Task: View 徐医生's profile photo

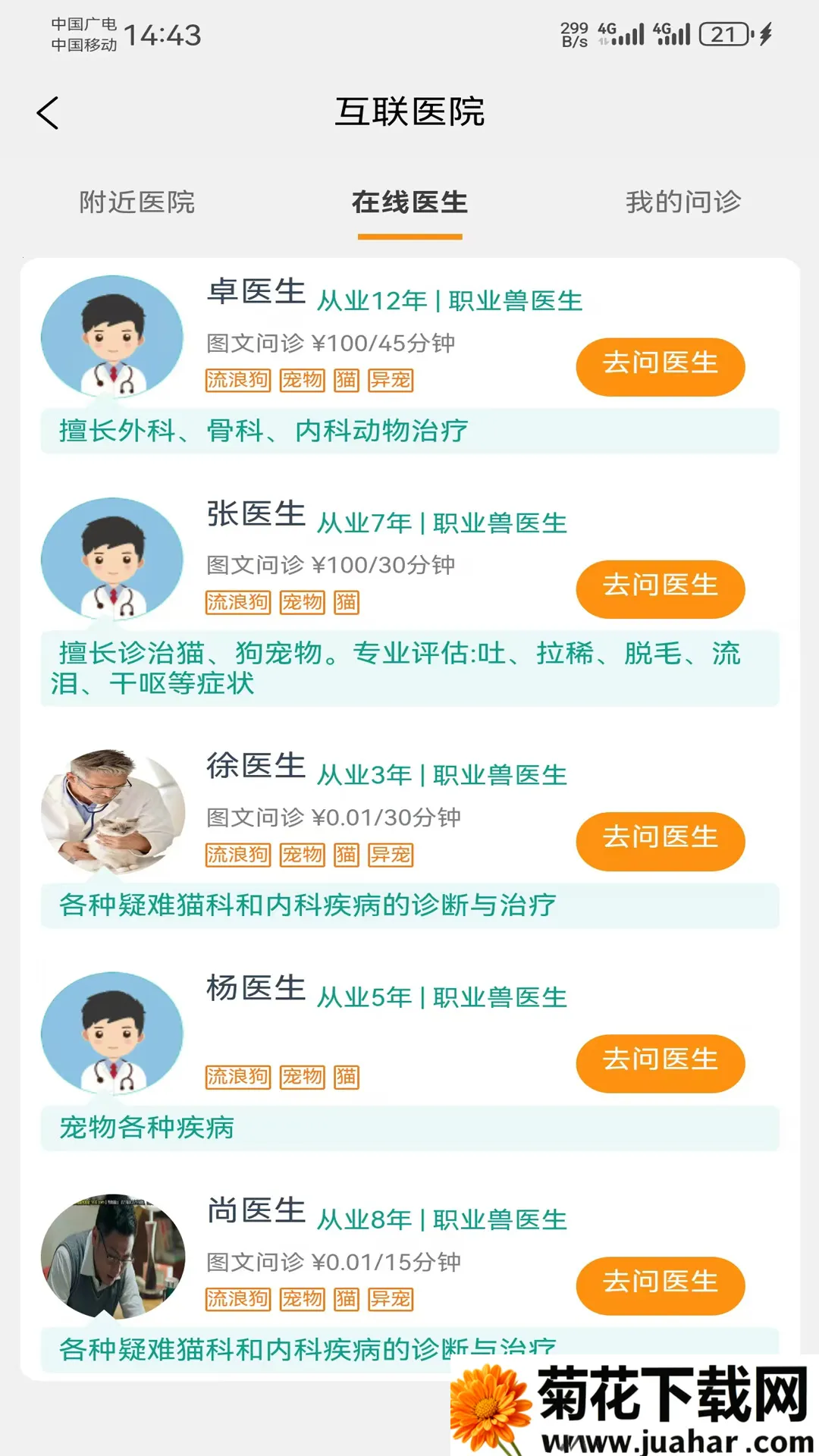Action: click(112, 811)
